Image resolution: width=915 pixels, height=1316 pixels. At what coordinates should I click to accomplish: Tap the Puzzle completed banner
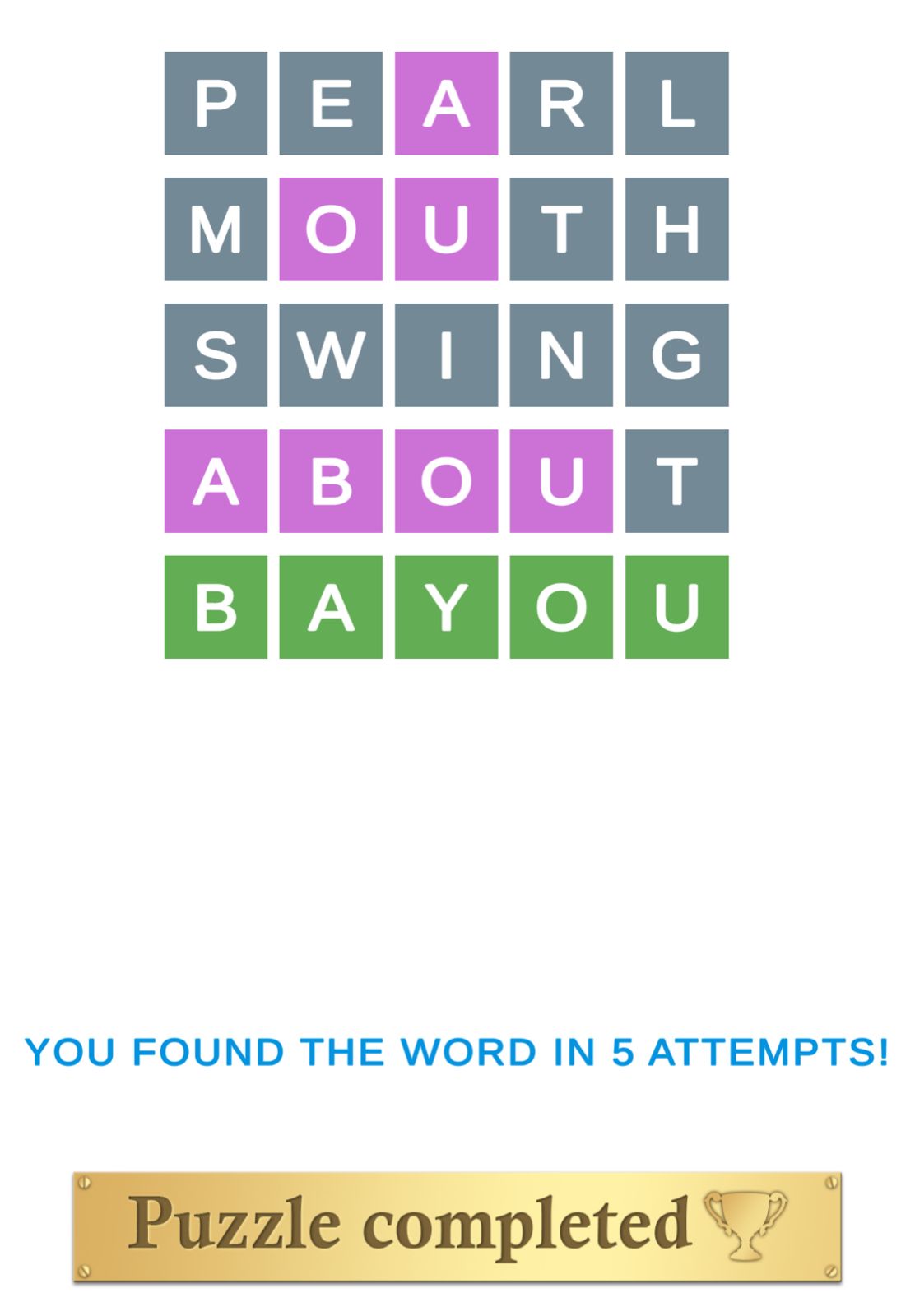pyautogui.click(x=457, y=1226)
